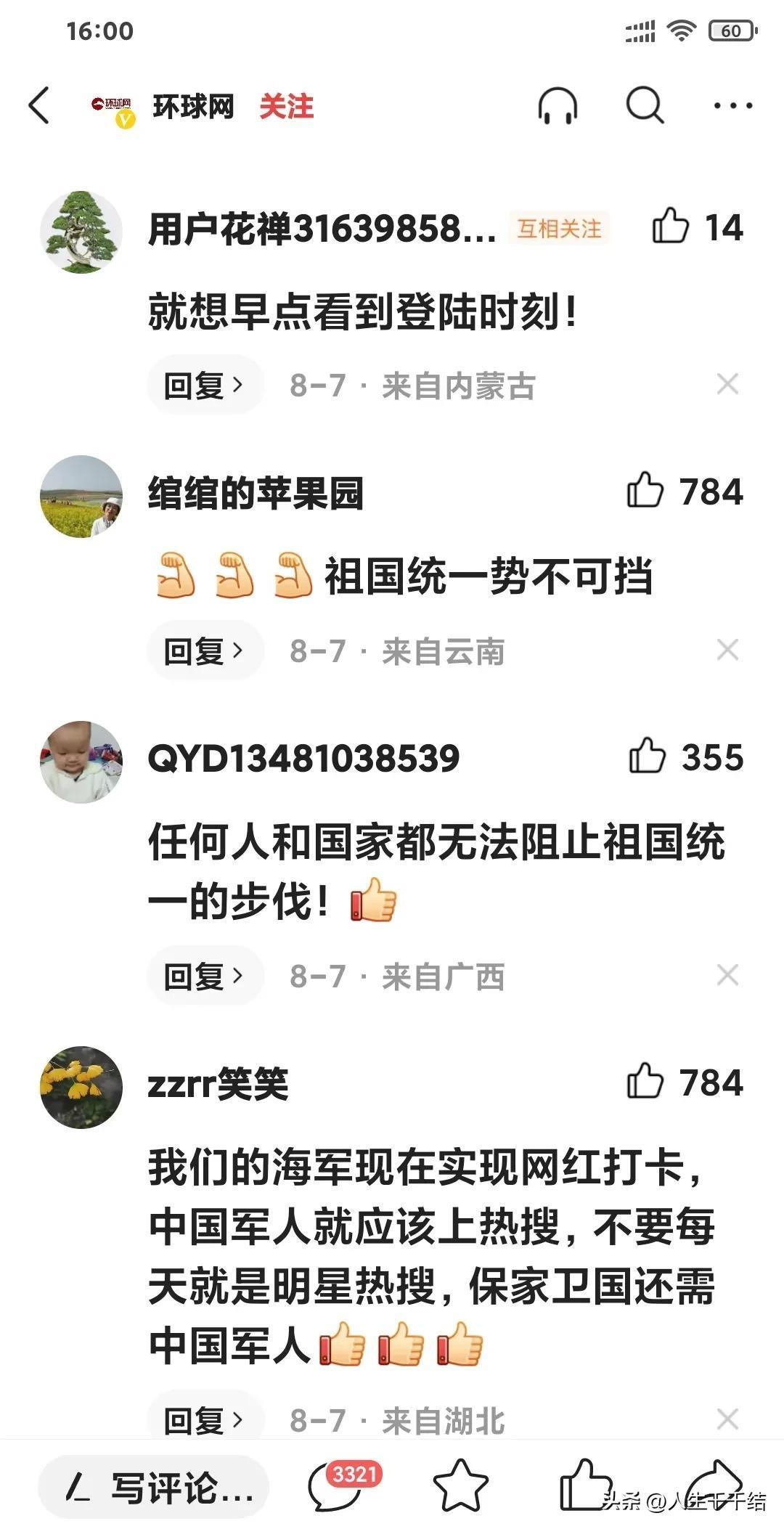
Task: Follow 环球网 with the 关注 button
Action: [286, 107]
